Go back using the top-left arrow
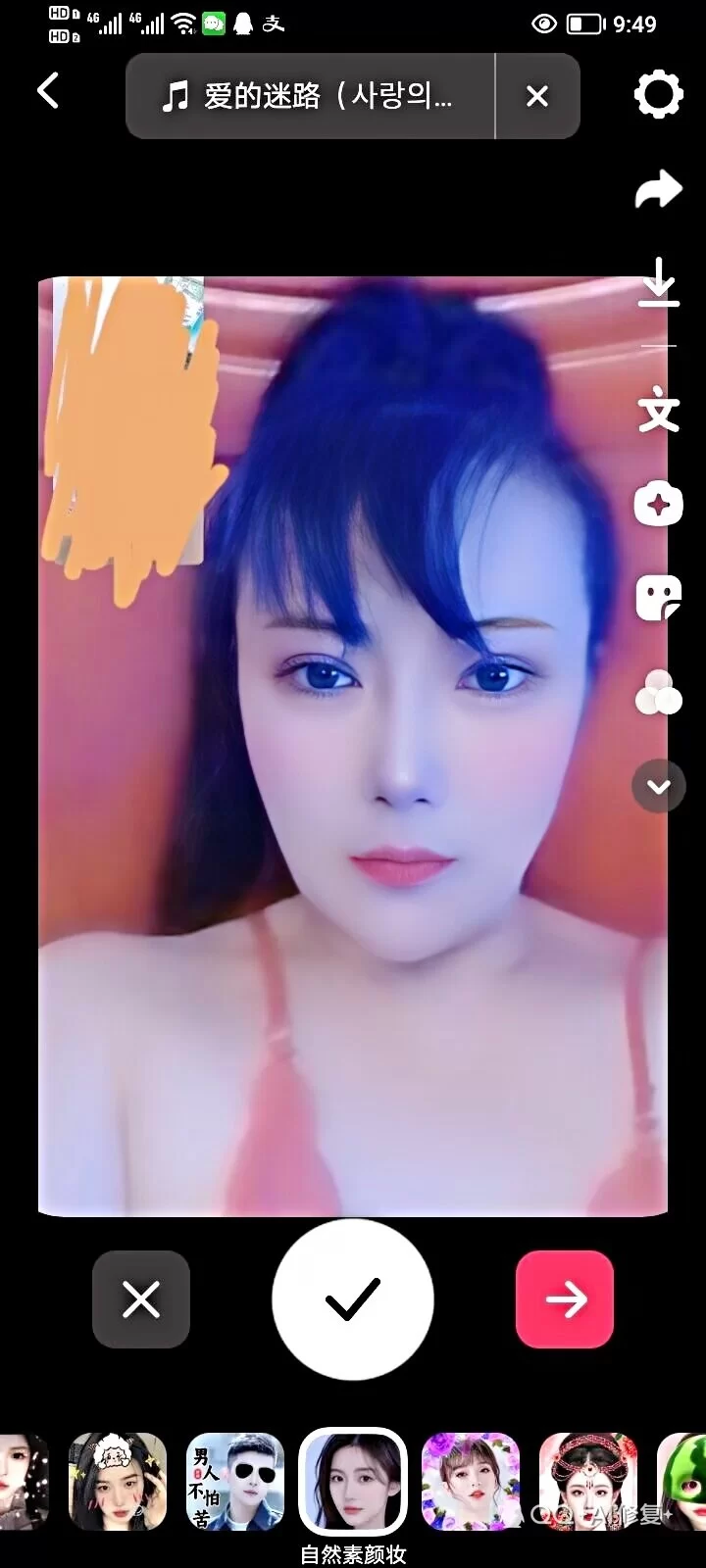 (x=48, y=91)
